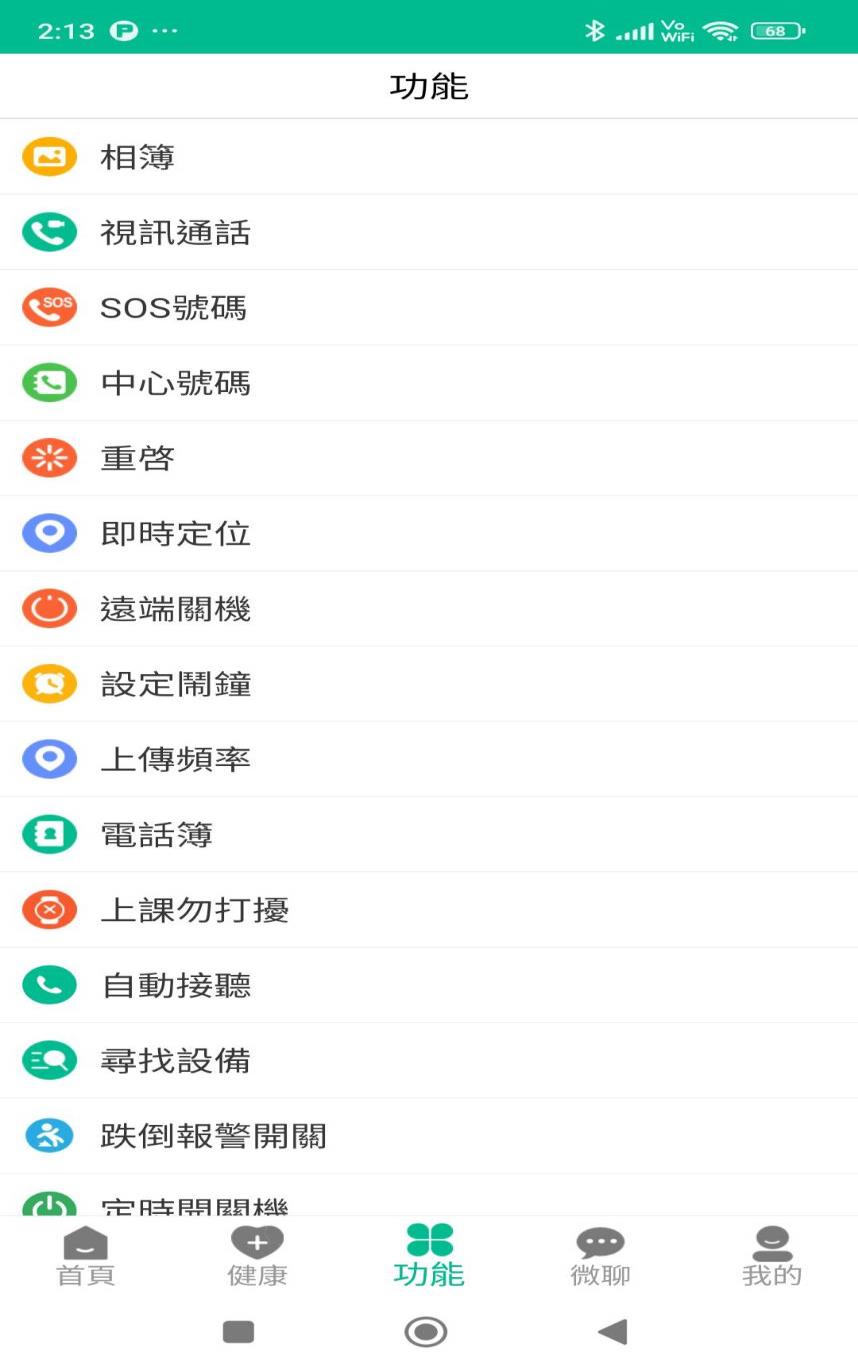This screenshot has width=858, height=1369.
Task: Switch to the 健康 health tab
Action: click(257, 1257)
